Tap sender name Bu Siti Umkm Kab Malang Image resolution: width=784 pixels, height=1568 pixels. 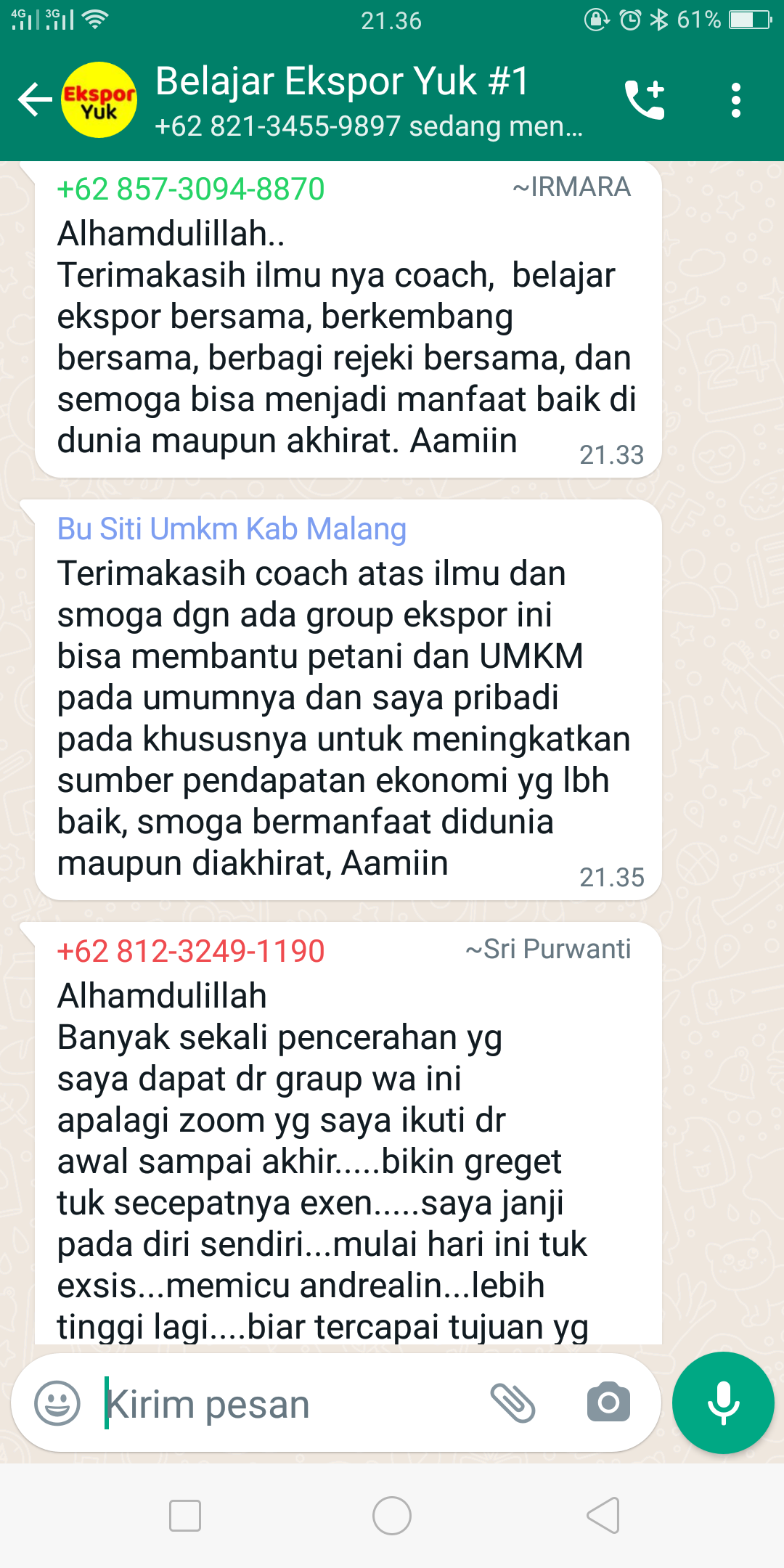tap(232, 529)
